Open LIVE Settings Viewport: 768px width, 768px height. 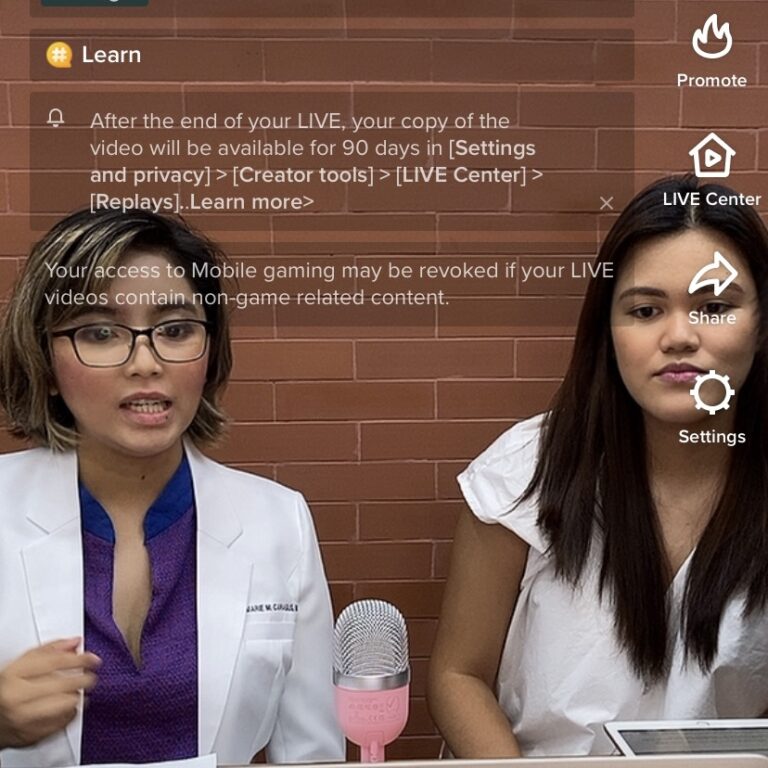[x=711, y=405]
